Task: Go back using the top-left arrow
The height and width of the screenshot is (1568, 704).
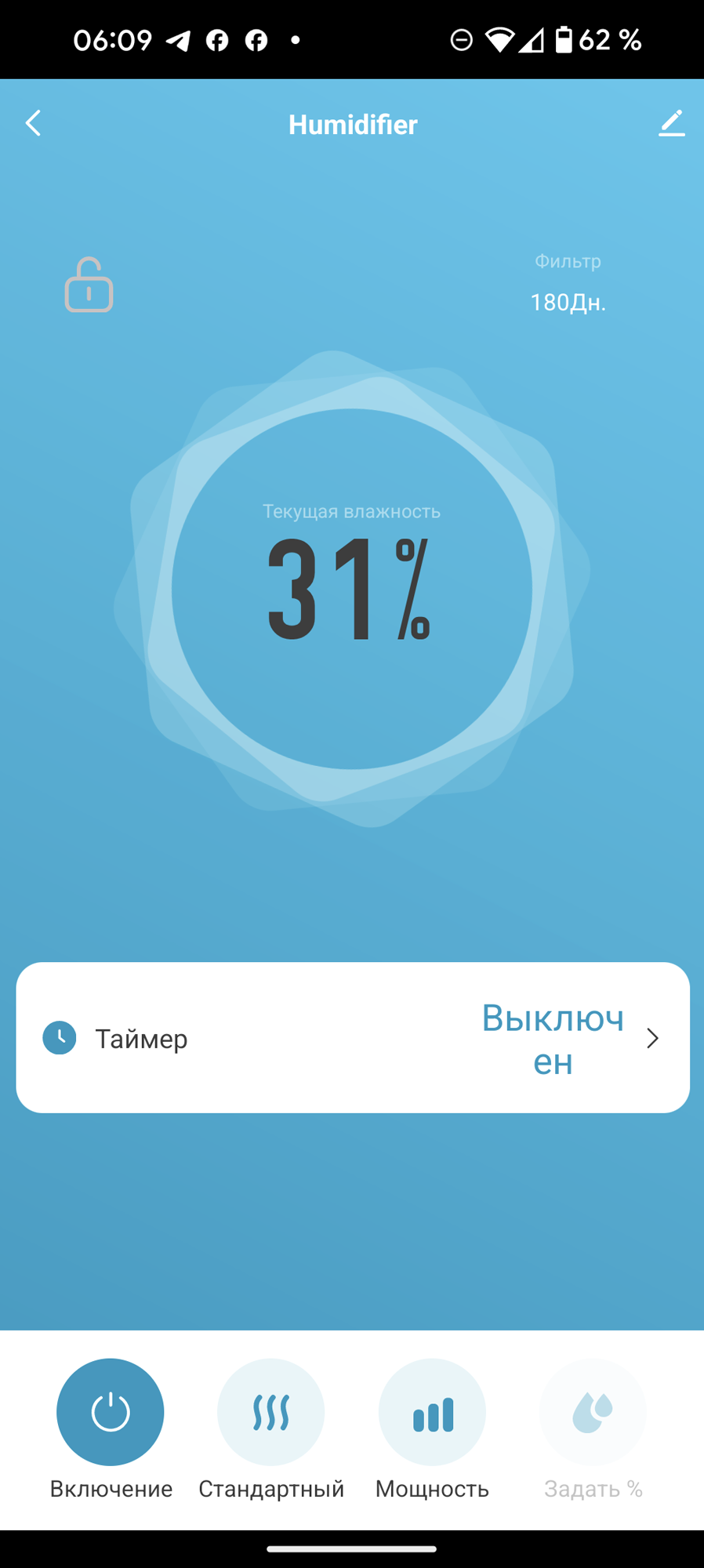Action: coord(33,123)
